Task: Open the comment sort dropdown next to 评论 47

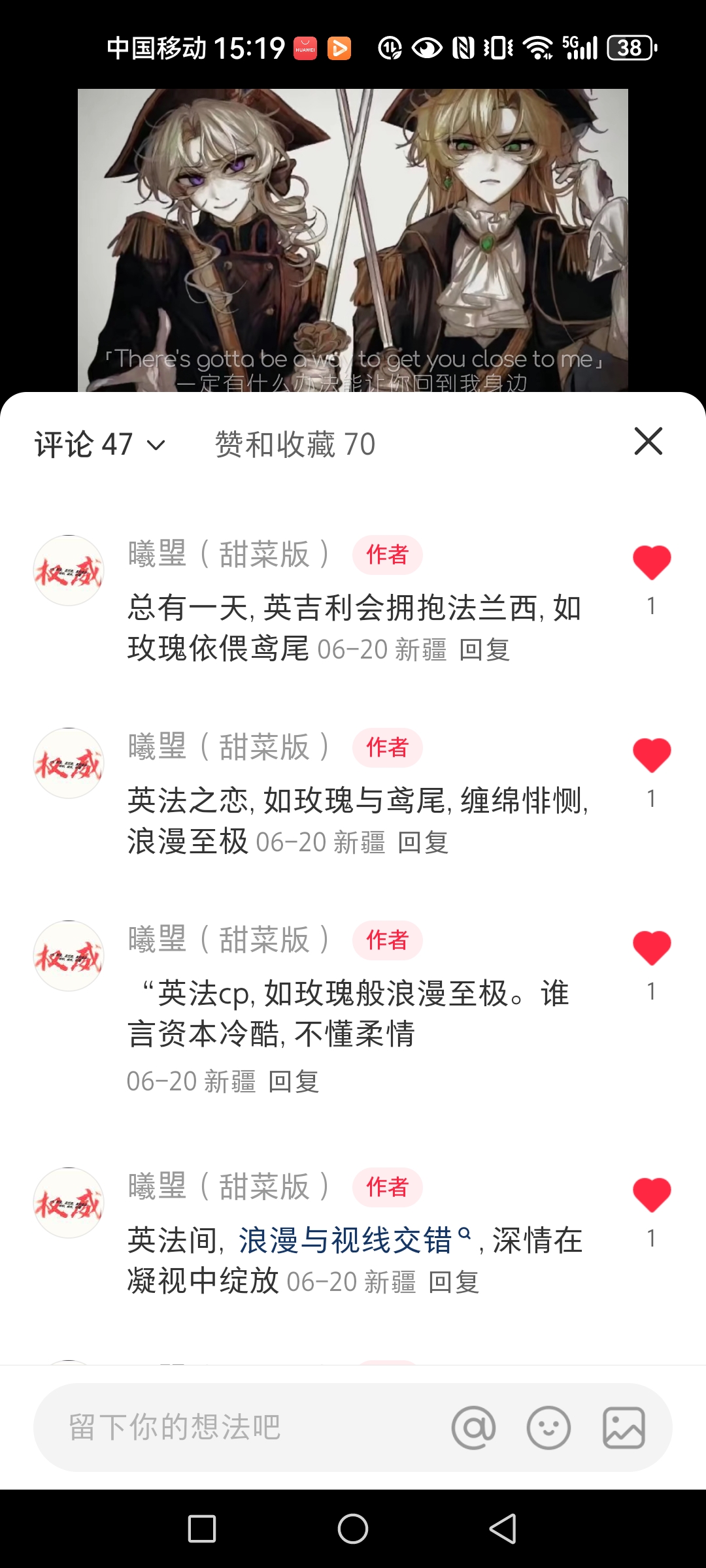Action: (x=157, y=444)
